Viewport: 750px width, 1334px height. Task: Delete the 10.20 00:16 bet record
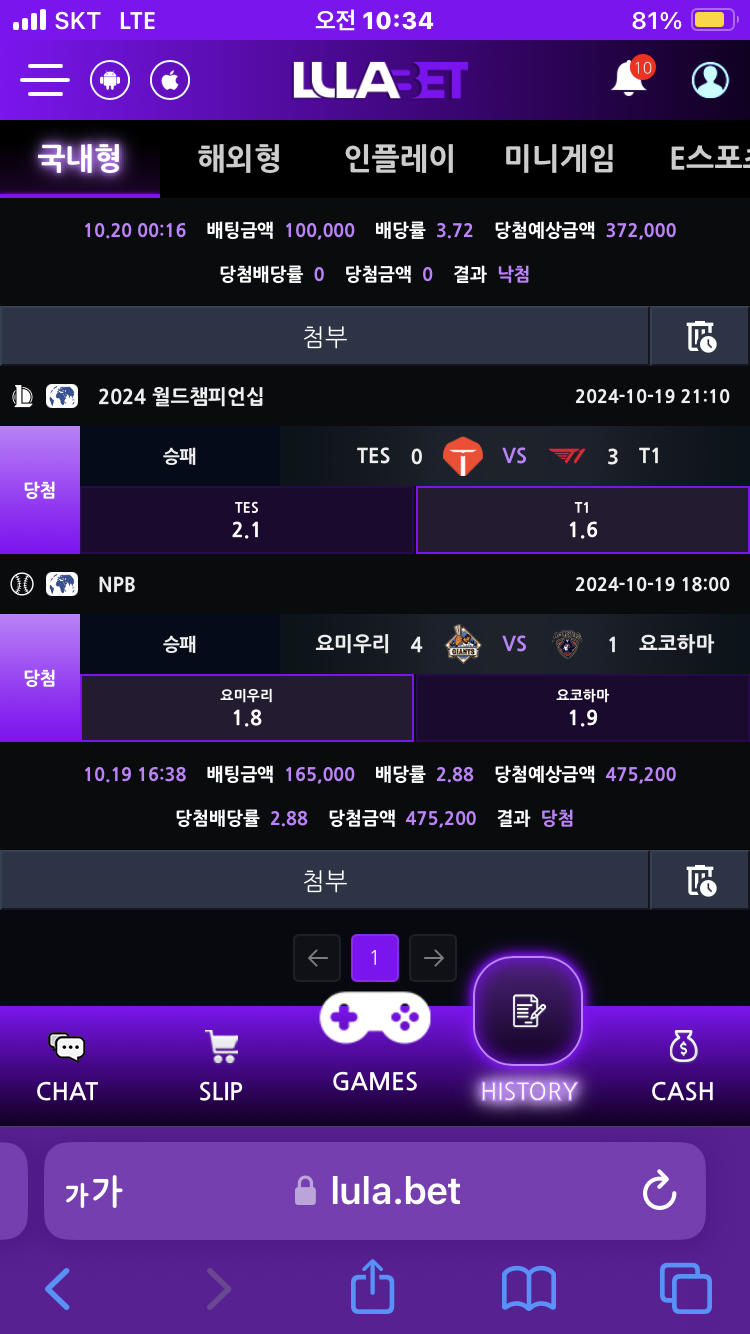click(x=700, y=336)
